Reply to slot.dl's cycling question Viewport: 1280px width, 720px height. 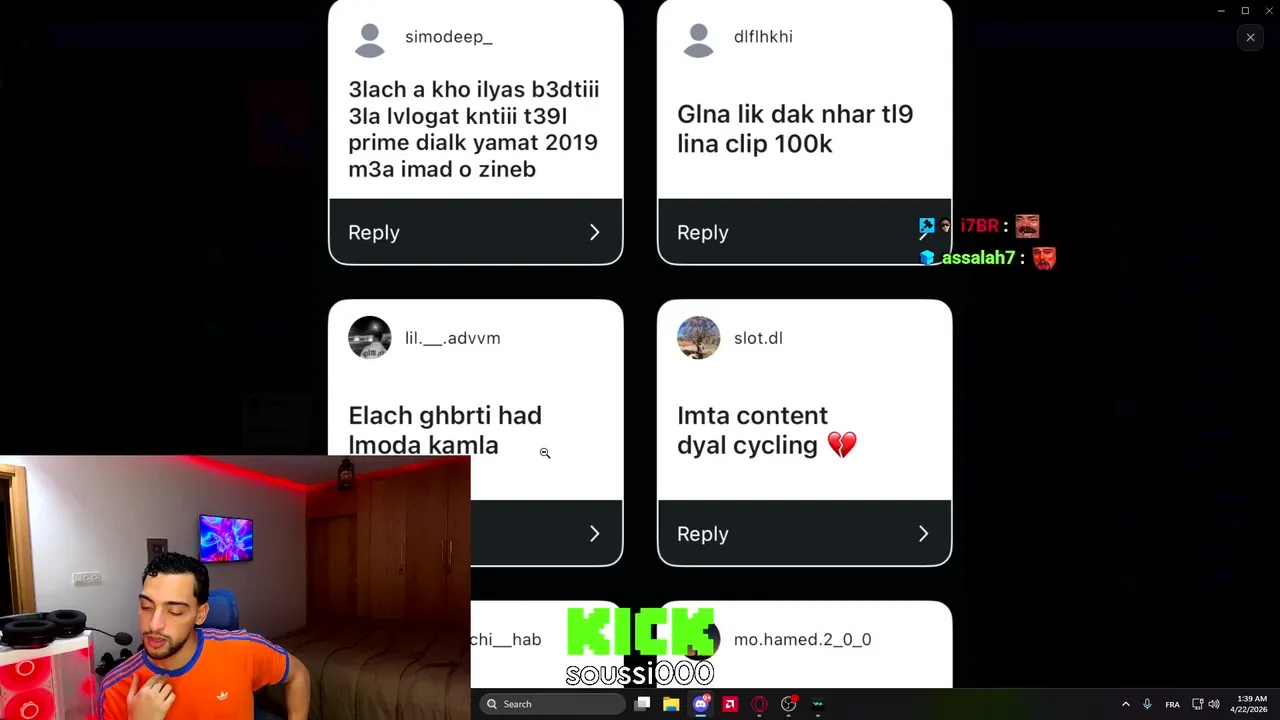click(804, 534)
